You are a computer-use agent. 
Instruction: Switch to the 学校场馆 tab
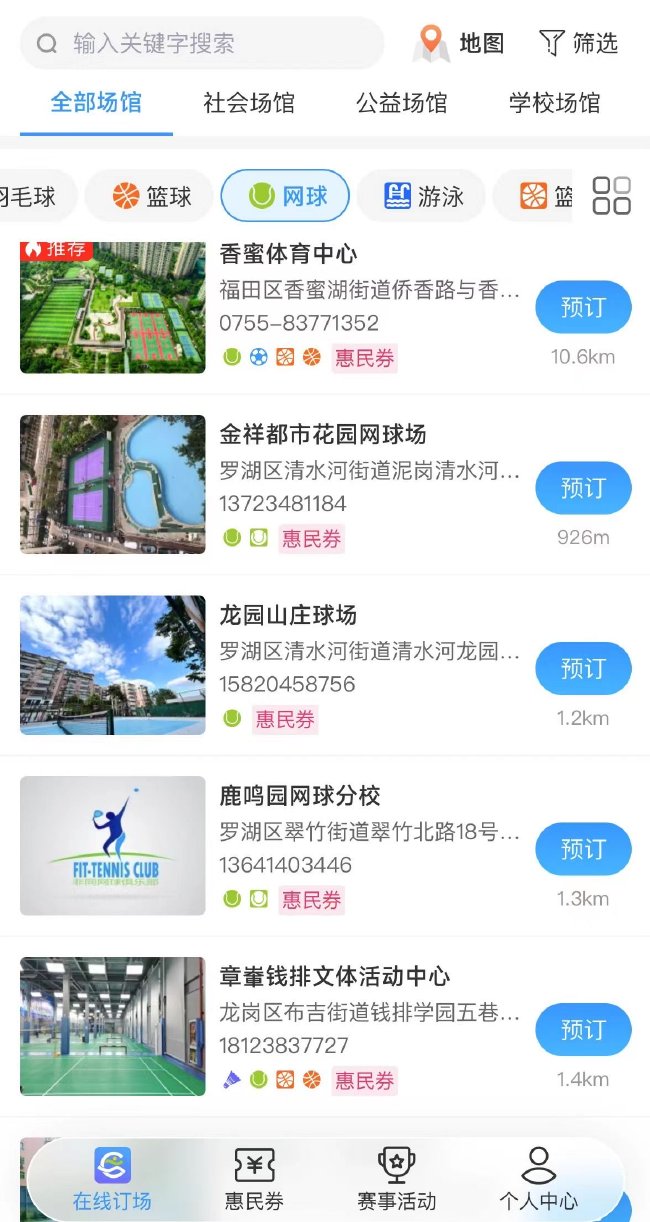click(554, 103)
